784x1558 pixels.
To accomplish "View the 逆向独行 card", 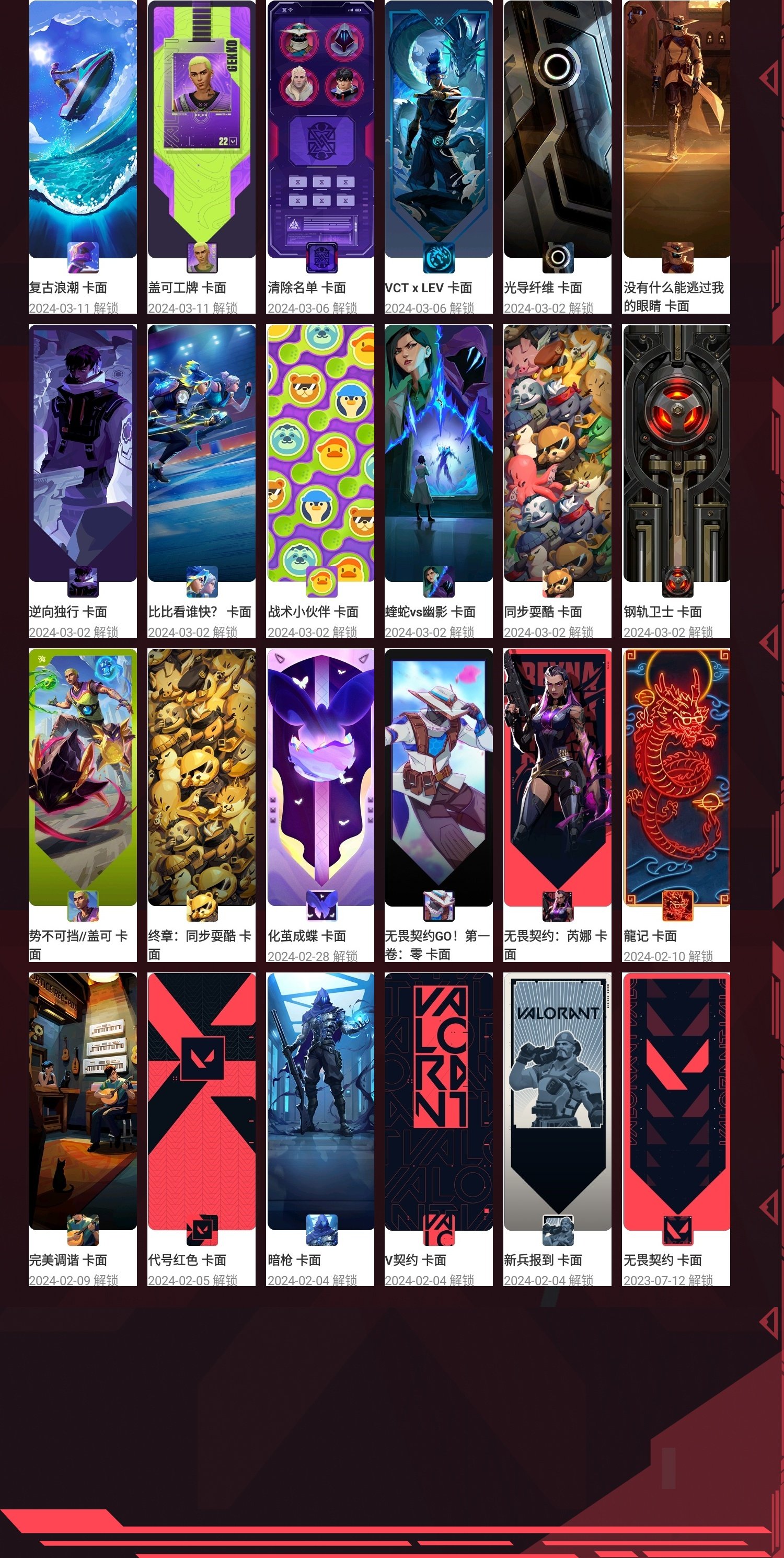I will (x=83, y=454).
